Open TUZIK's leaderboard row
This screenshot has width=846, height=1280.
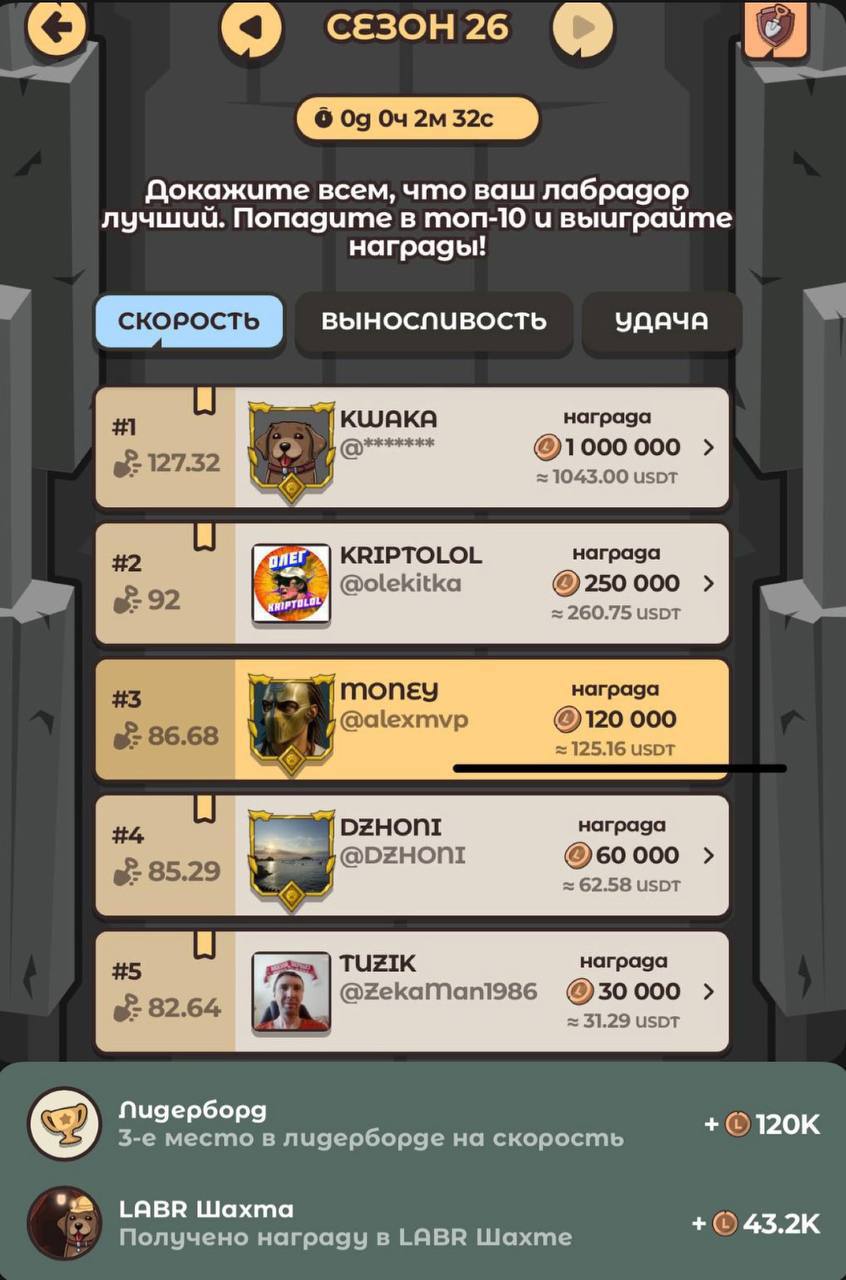412,991
